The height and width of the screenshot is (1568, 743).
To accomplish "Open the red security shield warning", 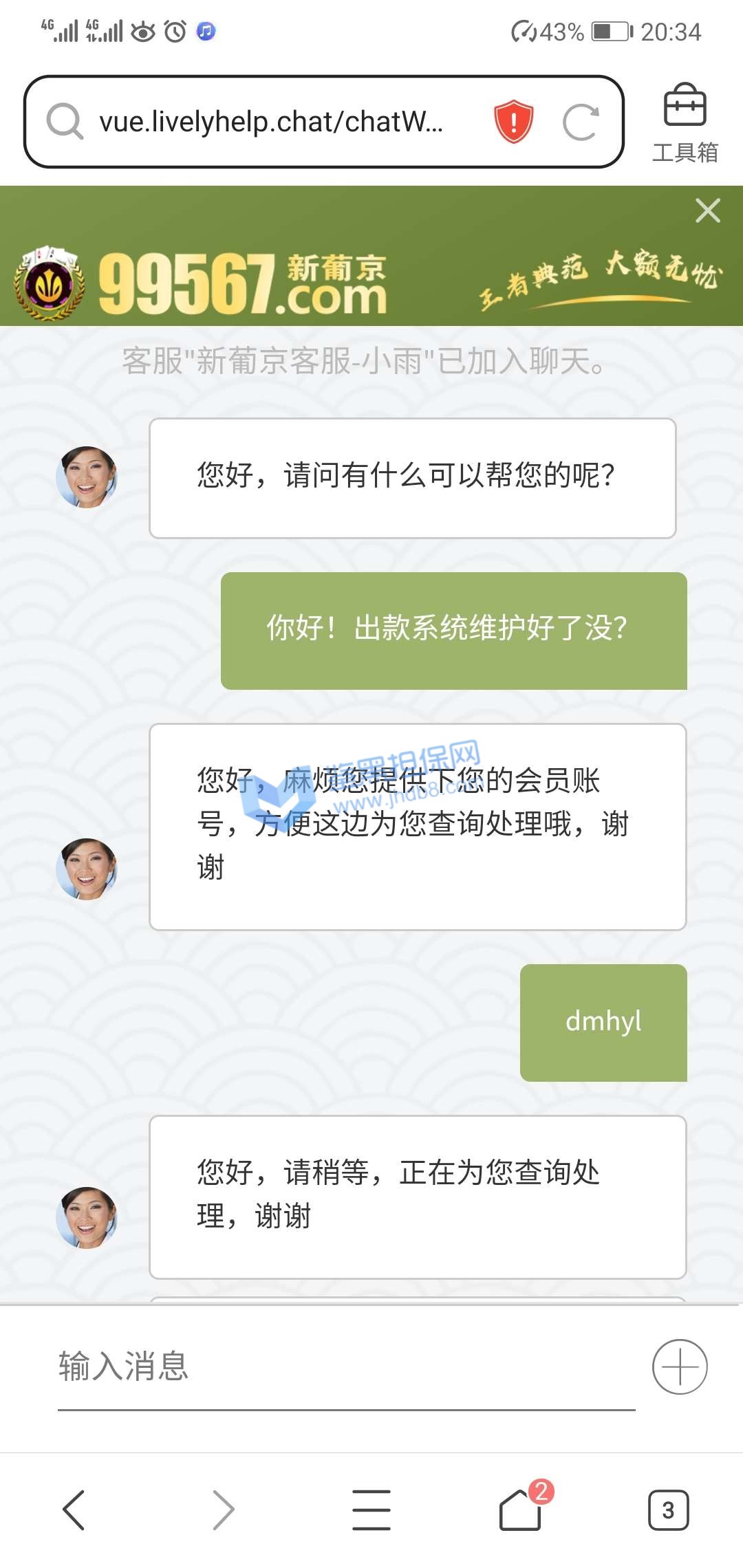I will point(513,122).
